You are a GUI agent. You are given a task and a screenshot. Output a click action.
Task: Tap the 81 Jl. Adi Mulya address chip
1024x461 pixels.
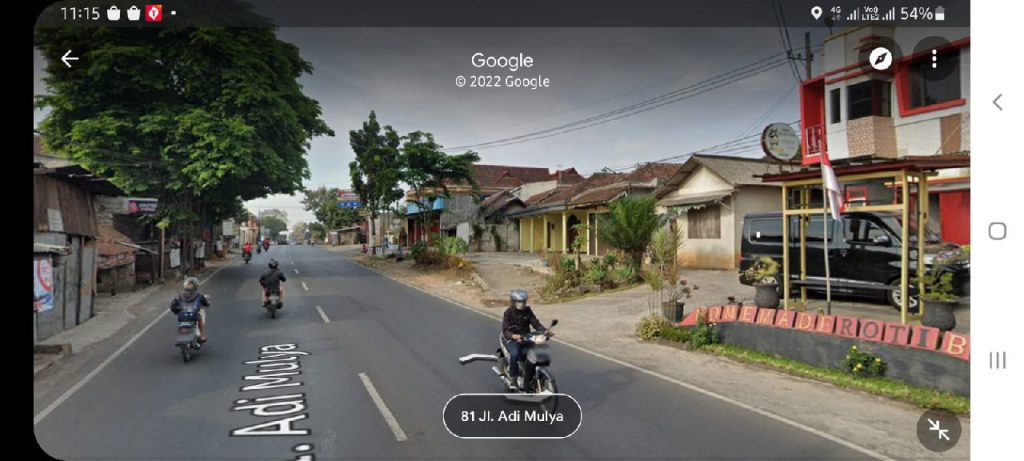pyautogui.click(x=512, y=416)
